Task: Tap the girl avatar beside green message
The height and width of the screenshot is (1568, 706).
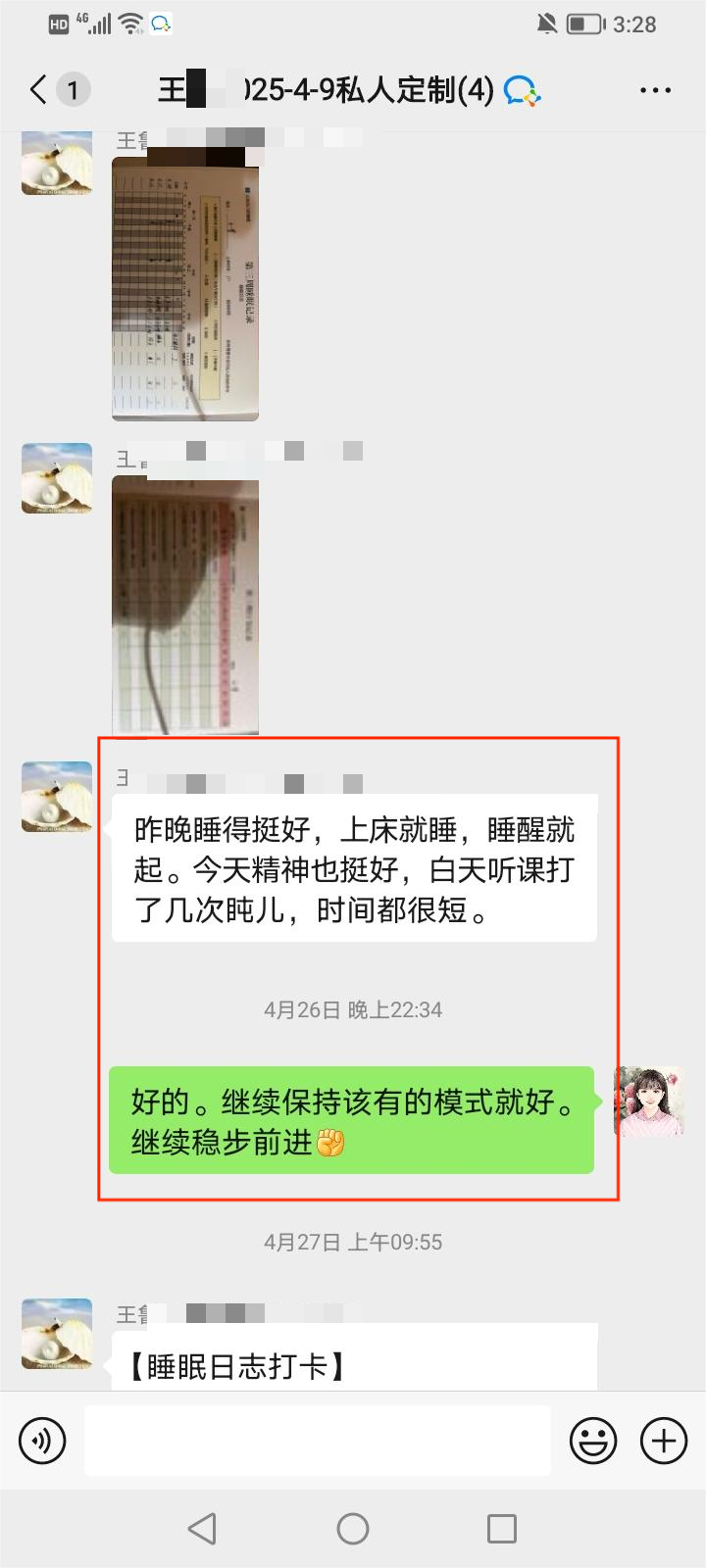Action: tap(648, 1102)
